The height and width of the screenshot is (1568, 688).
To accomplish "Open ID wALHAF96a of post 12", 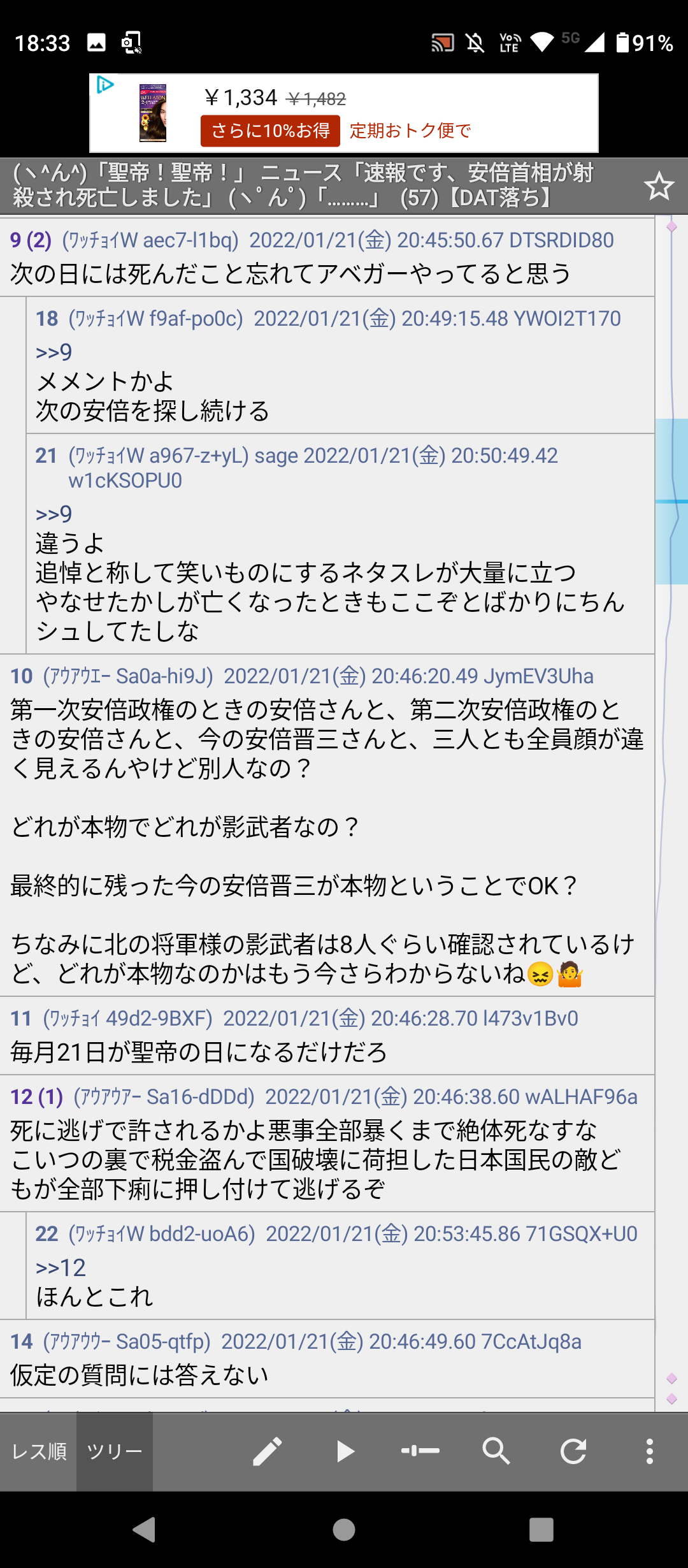I will pyautogui.click(x=581, y=1097).
